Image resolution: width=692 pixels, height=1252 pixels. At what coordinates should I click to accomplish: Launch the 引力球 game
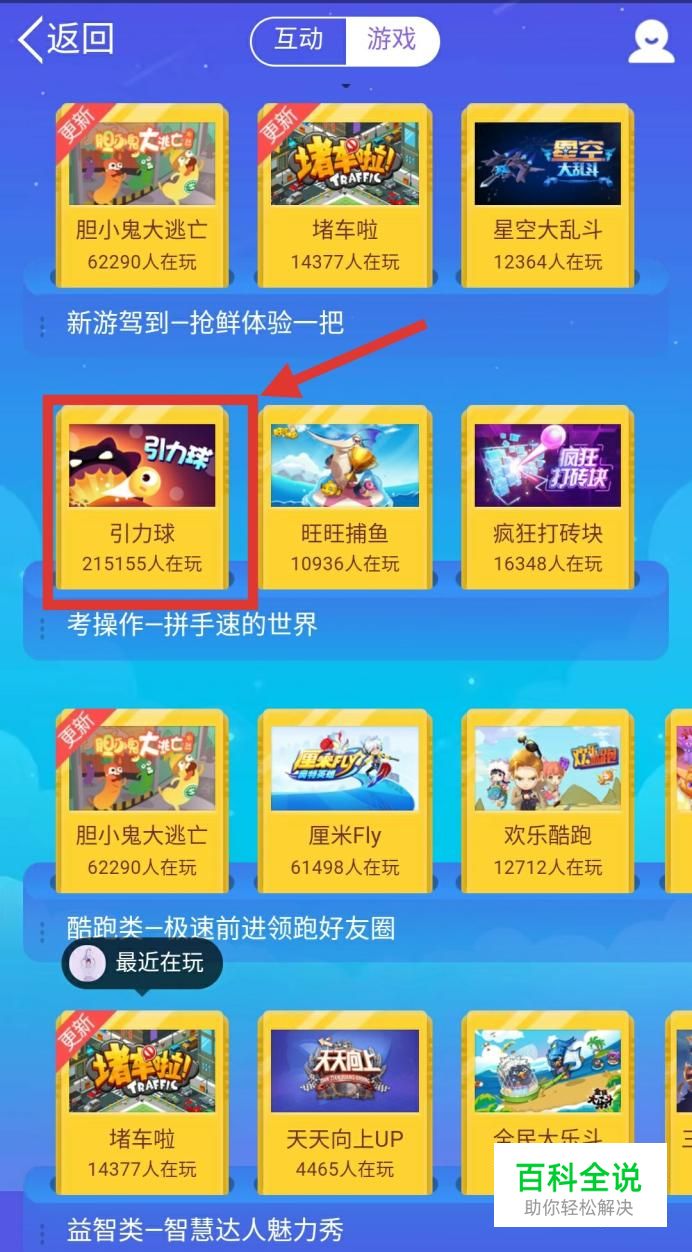coord(142,497)
